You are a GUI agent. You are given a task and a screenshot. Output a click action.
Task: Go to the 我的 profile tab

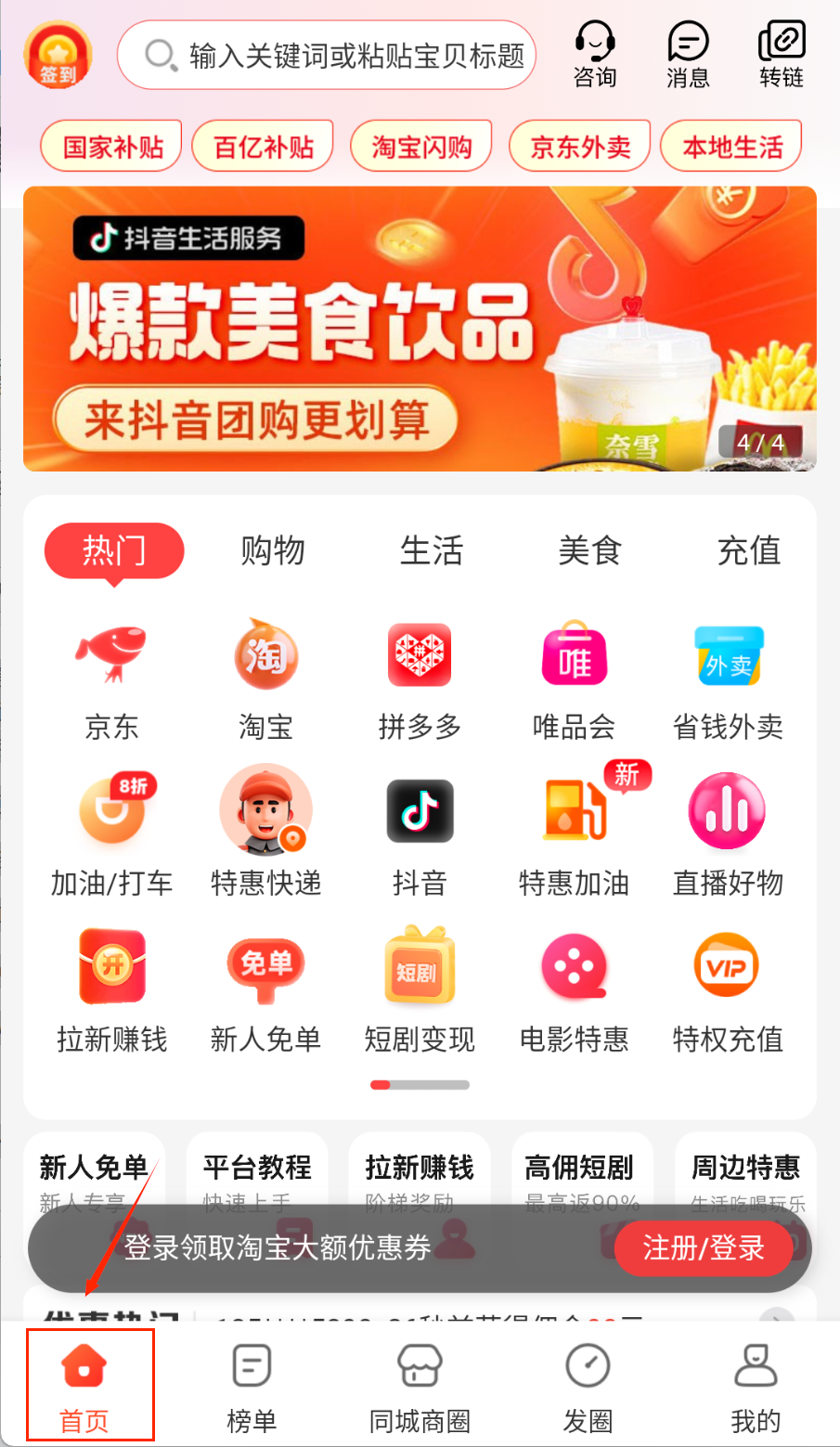coord(756,1385)
